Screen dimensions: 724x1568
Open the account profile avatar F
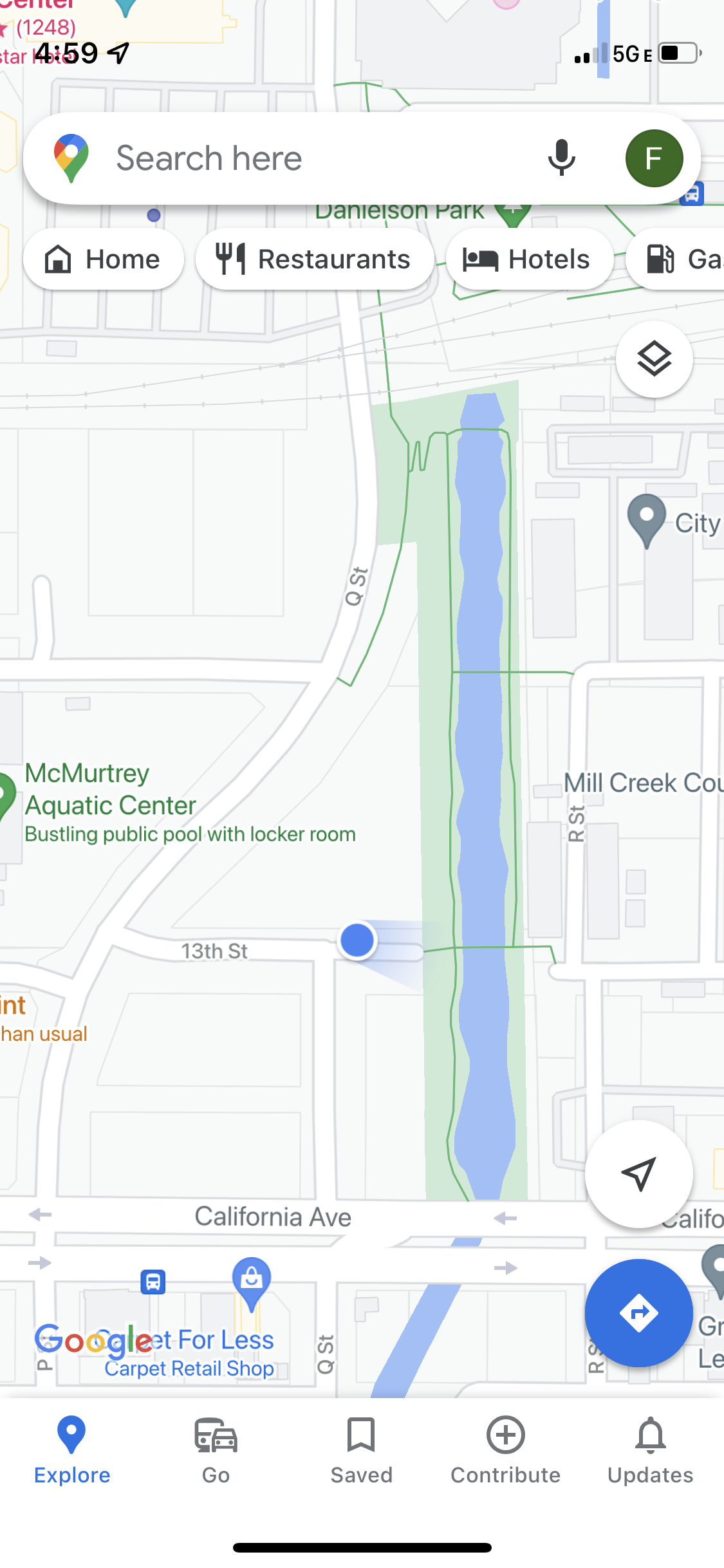[x=654, y=158]
